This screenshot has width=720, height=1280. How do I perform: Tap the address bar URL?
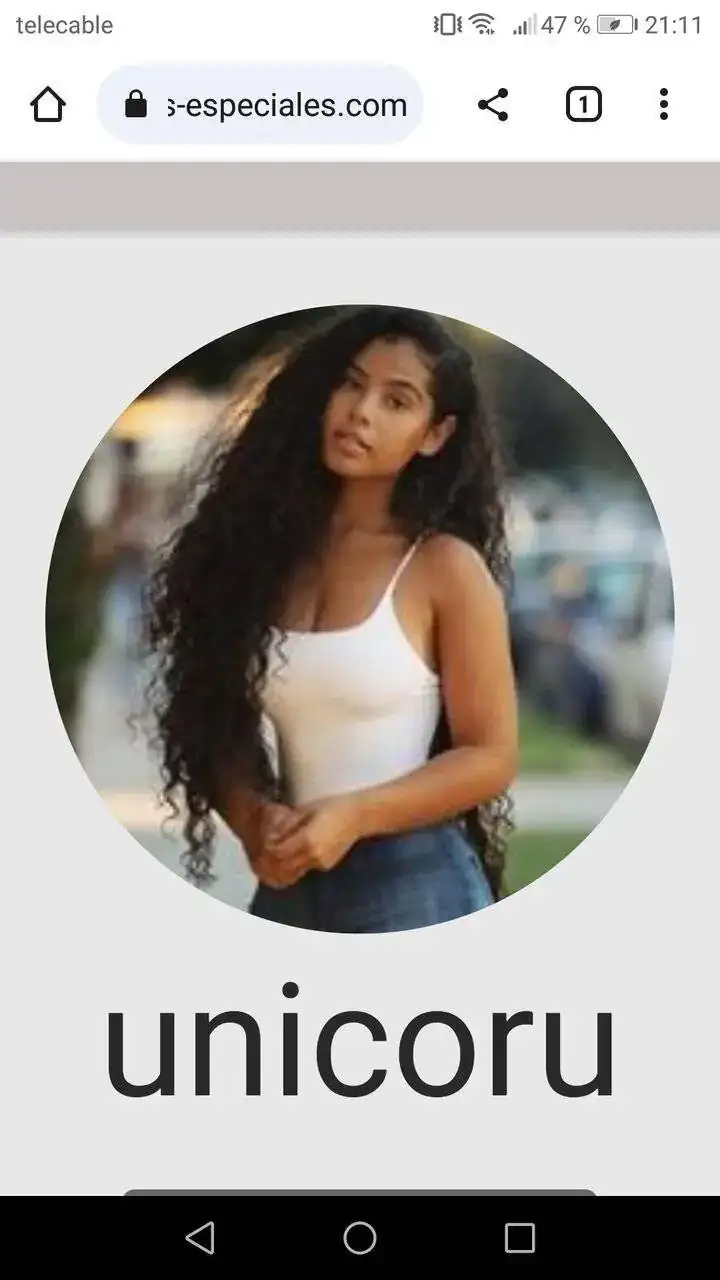click(x=286, y=105)
